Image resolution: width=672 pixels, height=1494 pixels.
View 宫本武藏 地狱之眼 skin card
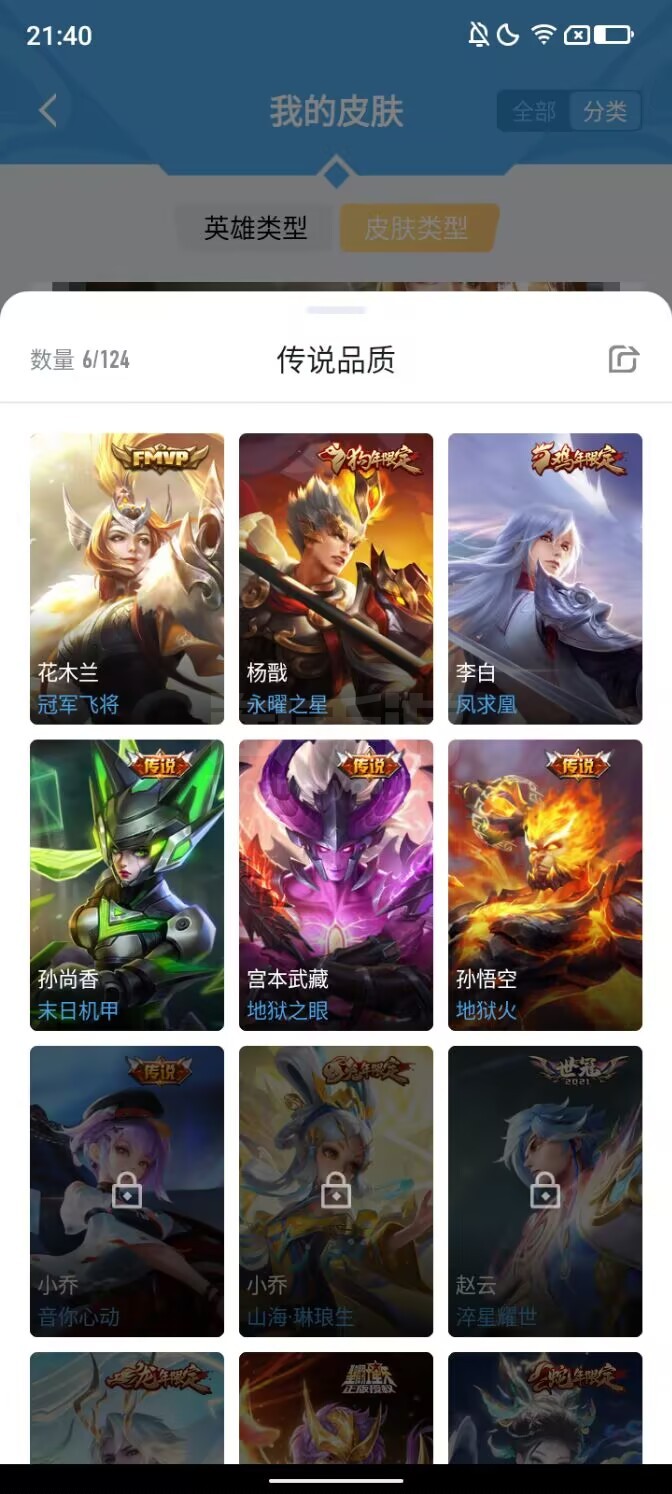pos(336,885)
